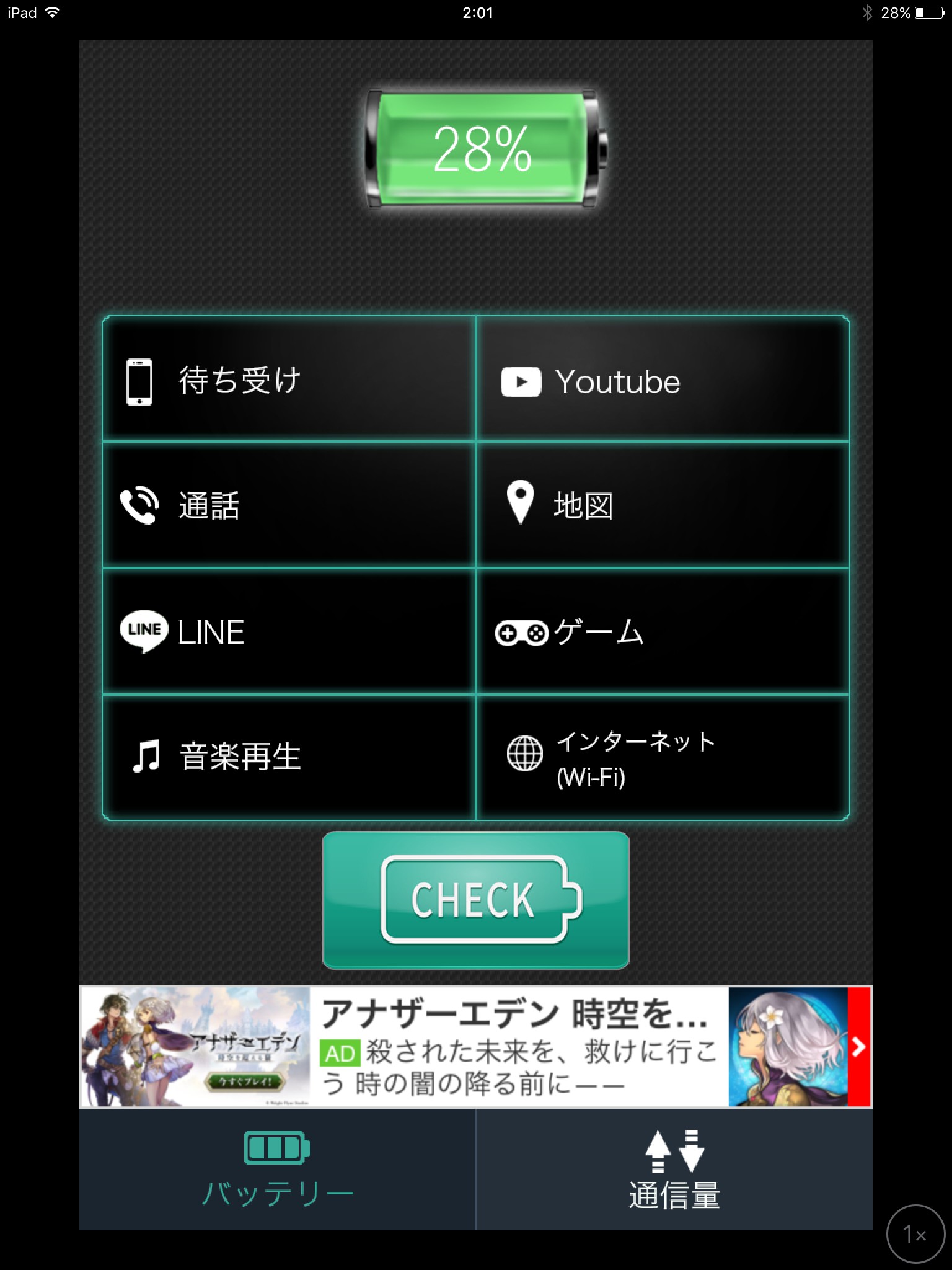The height and width of the screenshot is (1270, 952).
Task: Select the LINE tile
Action: click(289, 631)
